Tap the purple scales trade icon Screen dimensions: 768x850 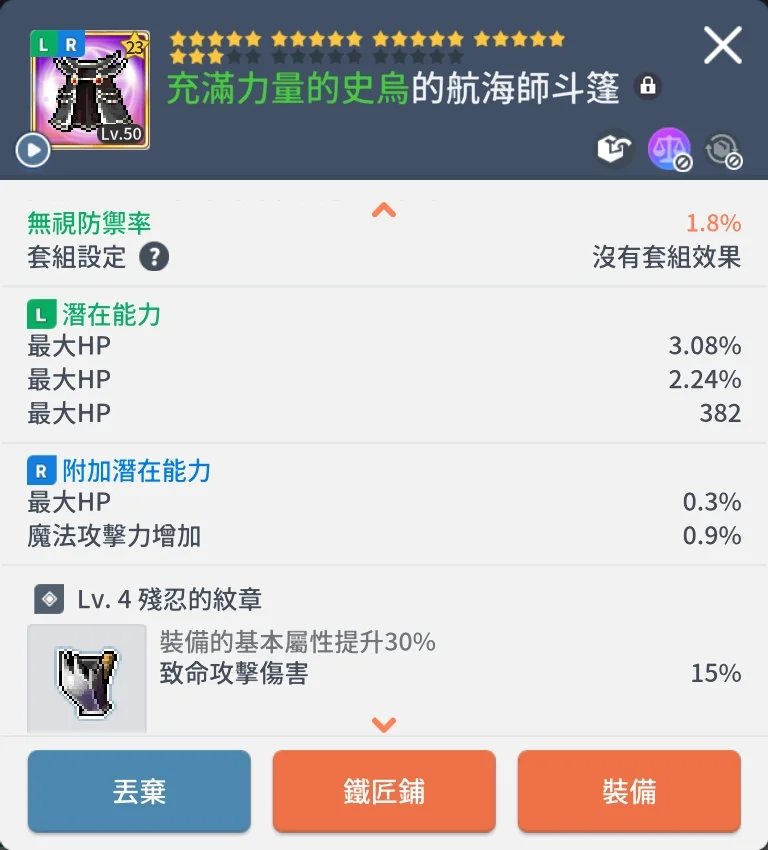(668, 149)
